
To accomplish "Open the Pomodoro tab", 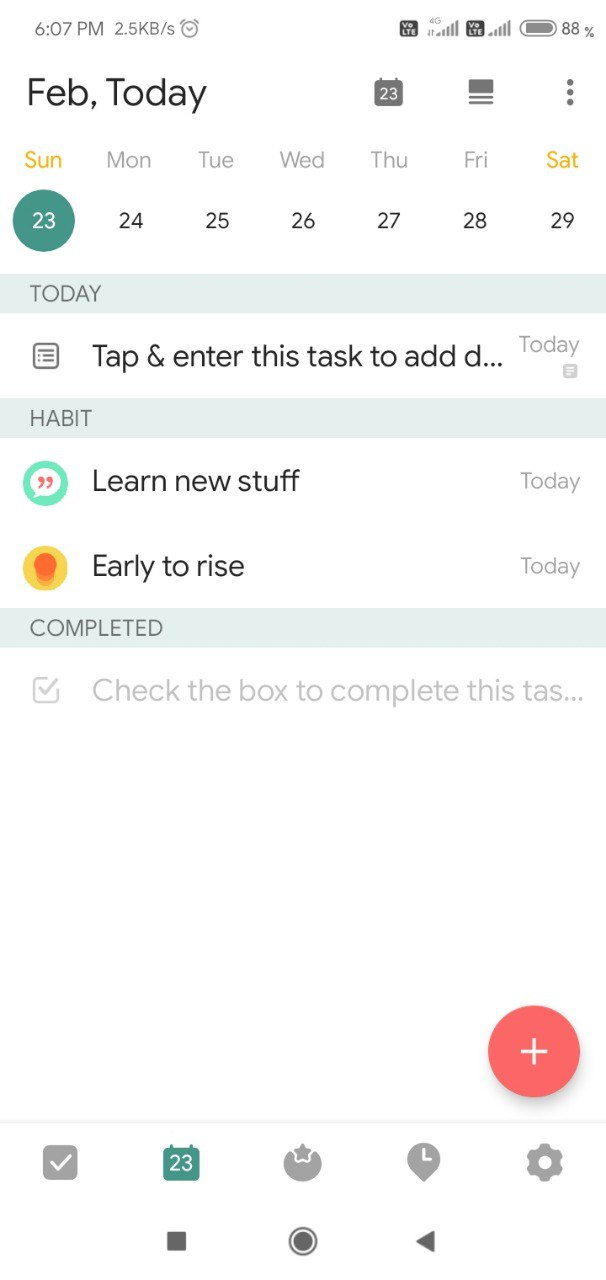I will point(303,1162).
